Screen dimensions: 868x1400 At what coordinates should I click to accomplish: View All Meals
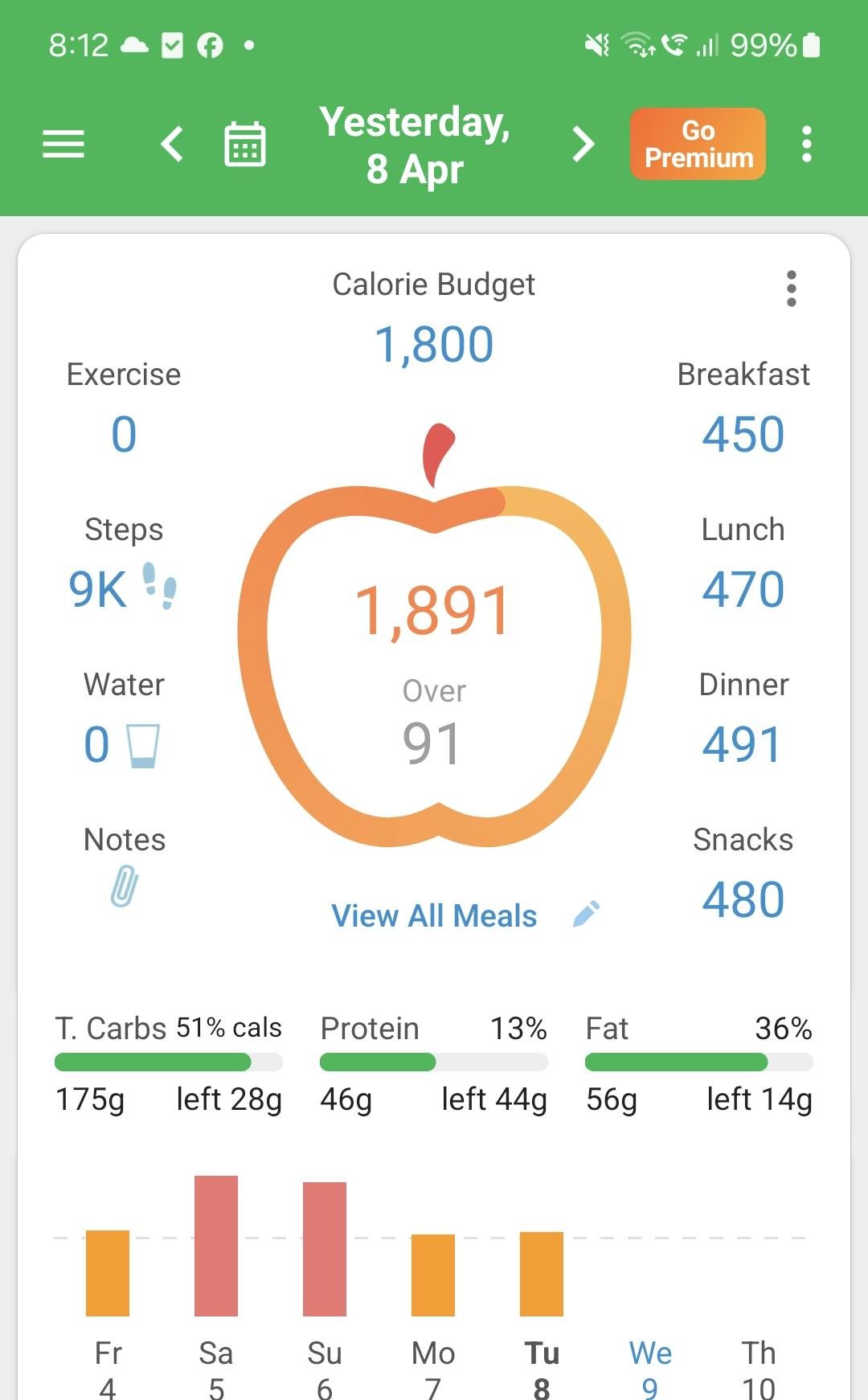(x=434, y=915)
